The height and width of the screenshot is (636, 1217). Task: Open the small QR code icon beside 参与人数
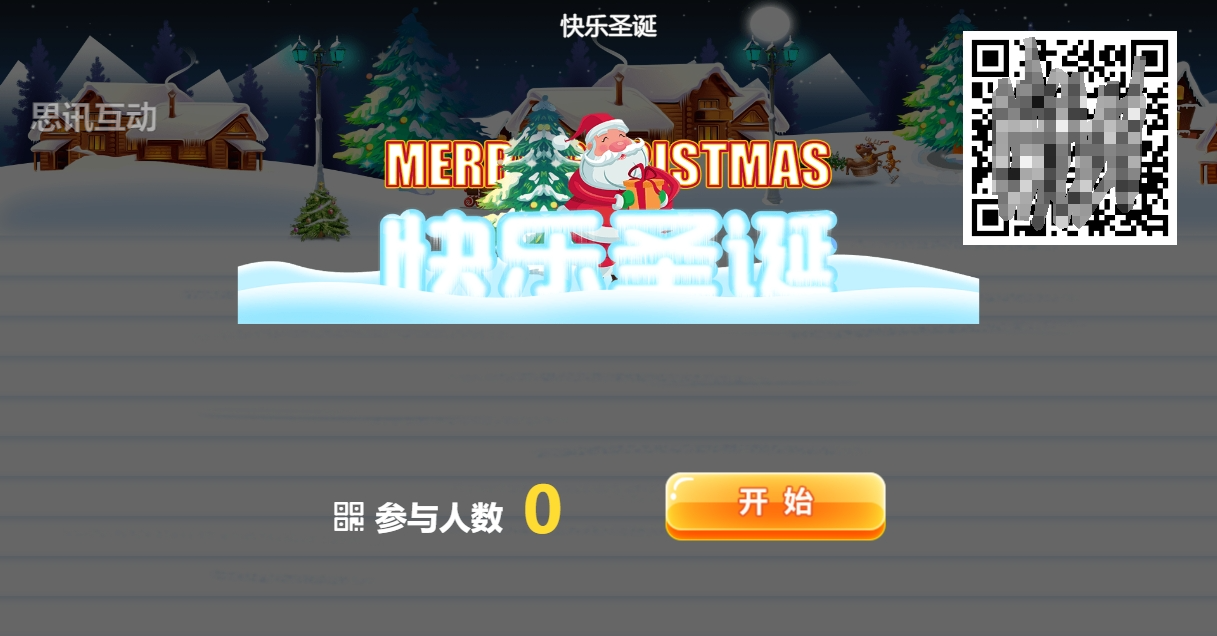pyautogui.click(x=348, y=517)
